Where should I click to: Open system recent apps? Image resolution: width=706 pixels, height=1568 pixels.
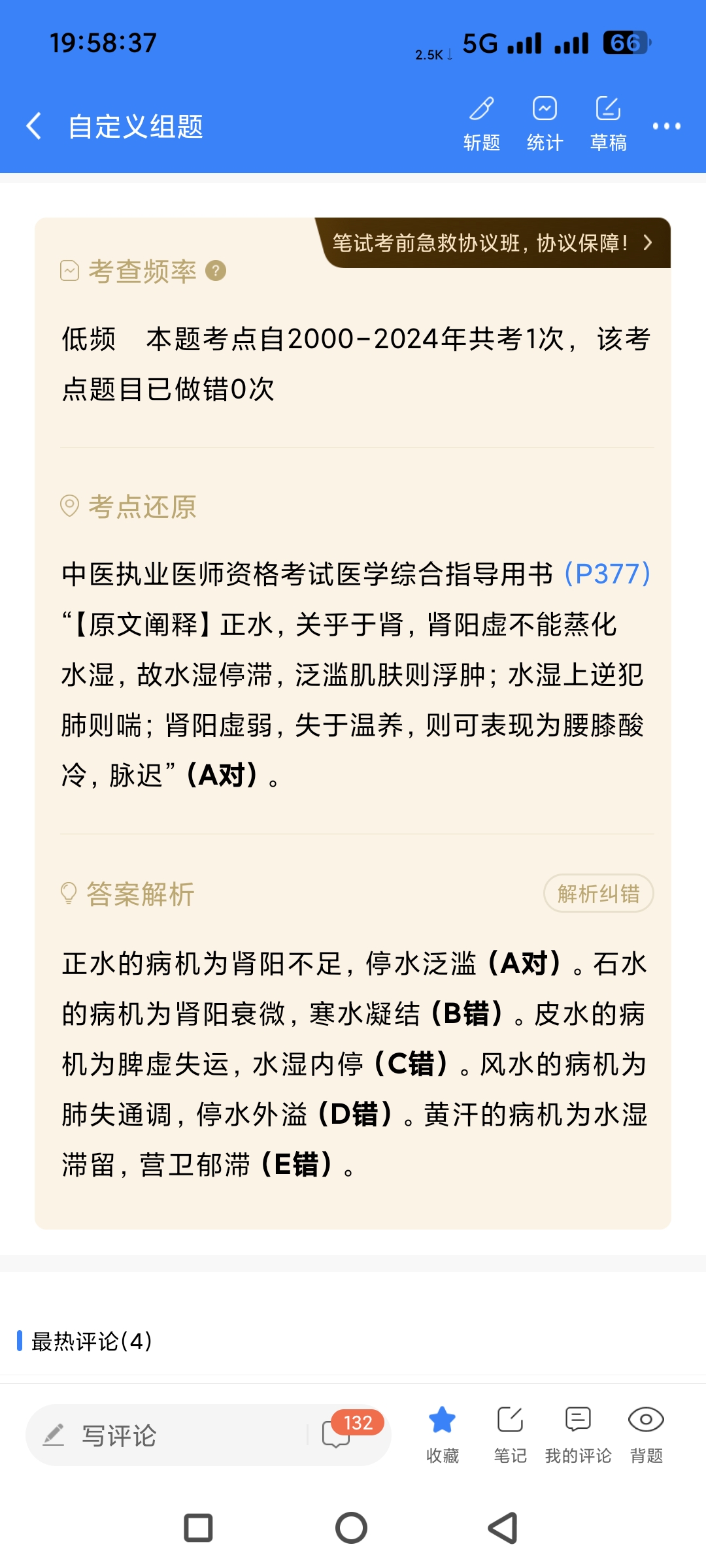[199, 1528]
